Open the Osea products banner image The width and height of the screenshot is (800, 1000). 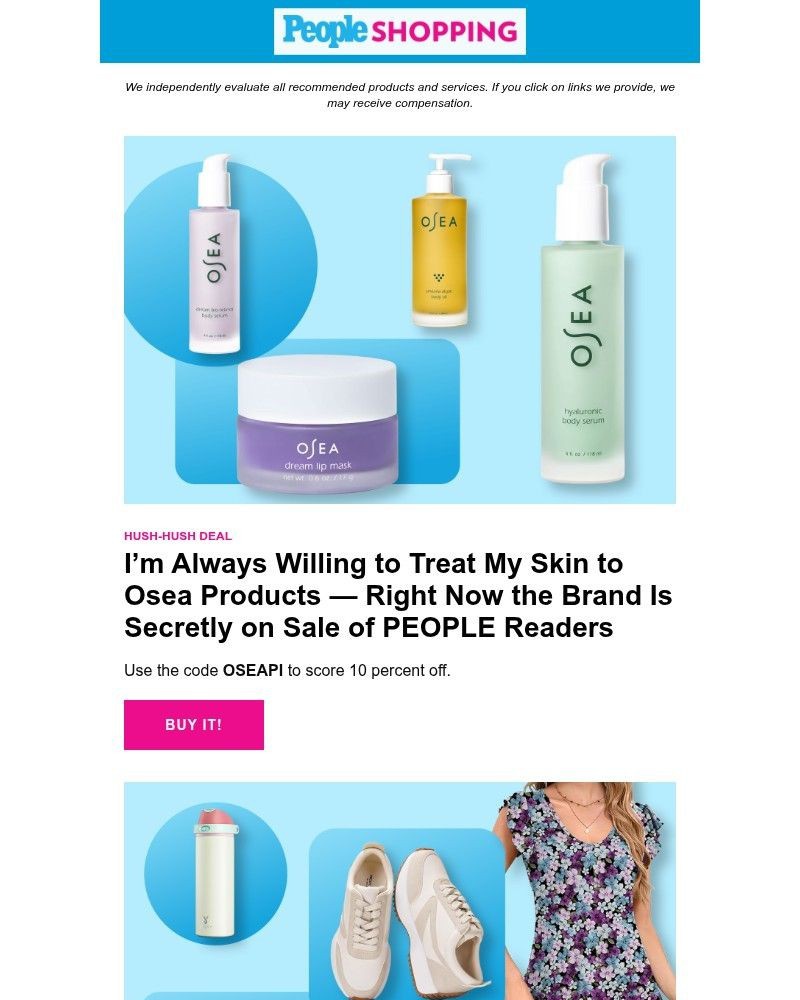pos(400,320)
